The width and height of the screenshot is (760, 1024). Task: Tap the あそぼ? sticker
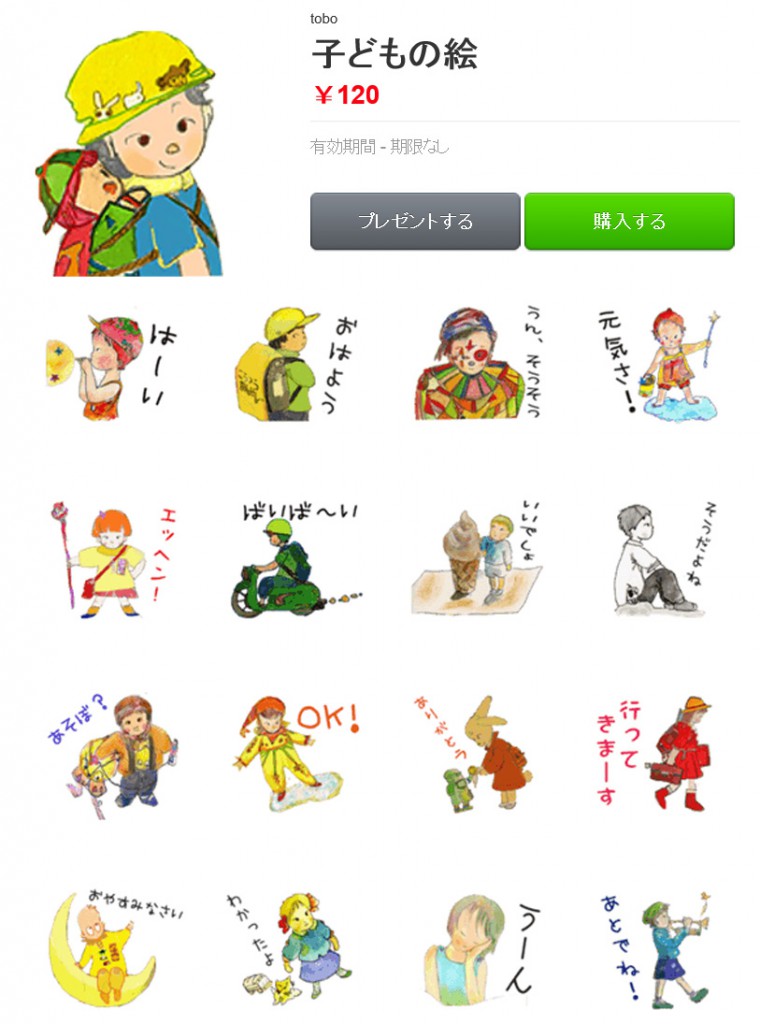[108, 752]
